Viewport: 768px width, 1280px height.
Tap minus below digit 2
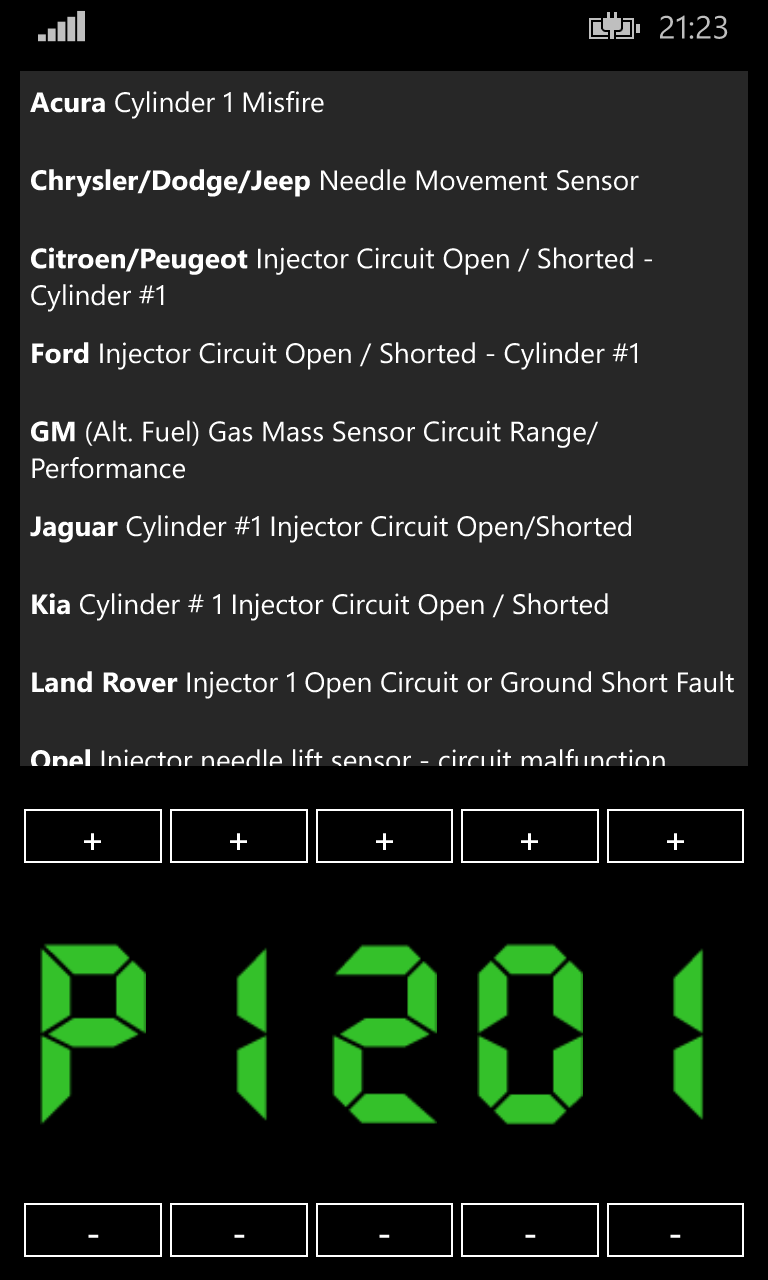[x=385, y=1230]
